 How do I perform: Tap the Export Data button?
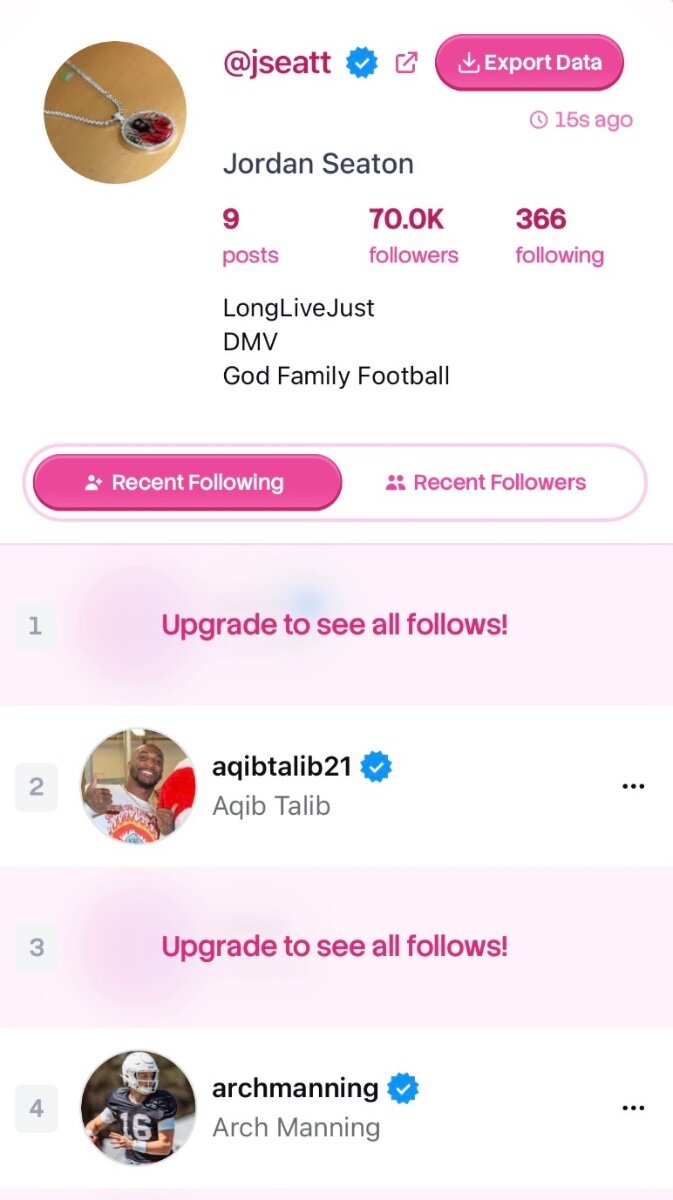coord(529,63)
